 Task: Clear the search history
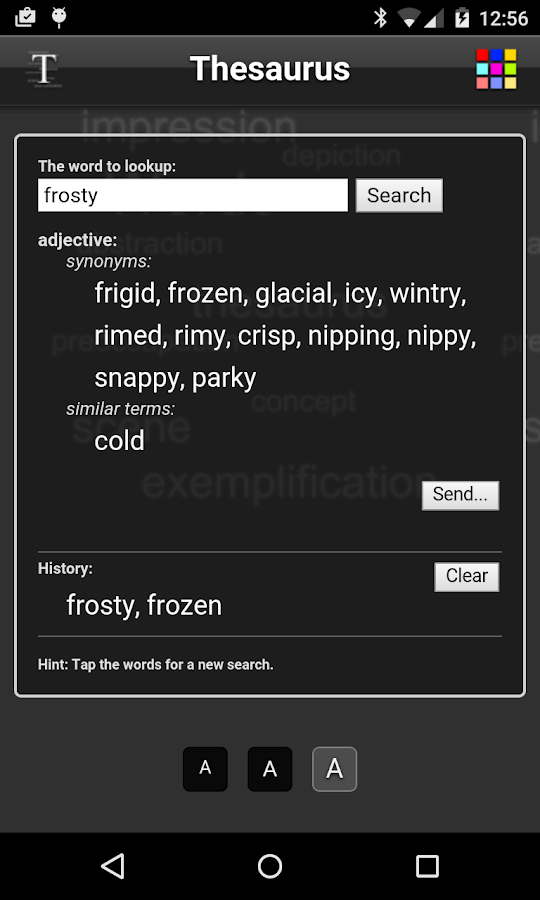coord(467,576)
